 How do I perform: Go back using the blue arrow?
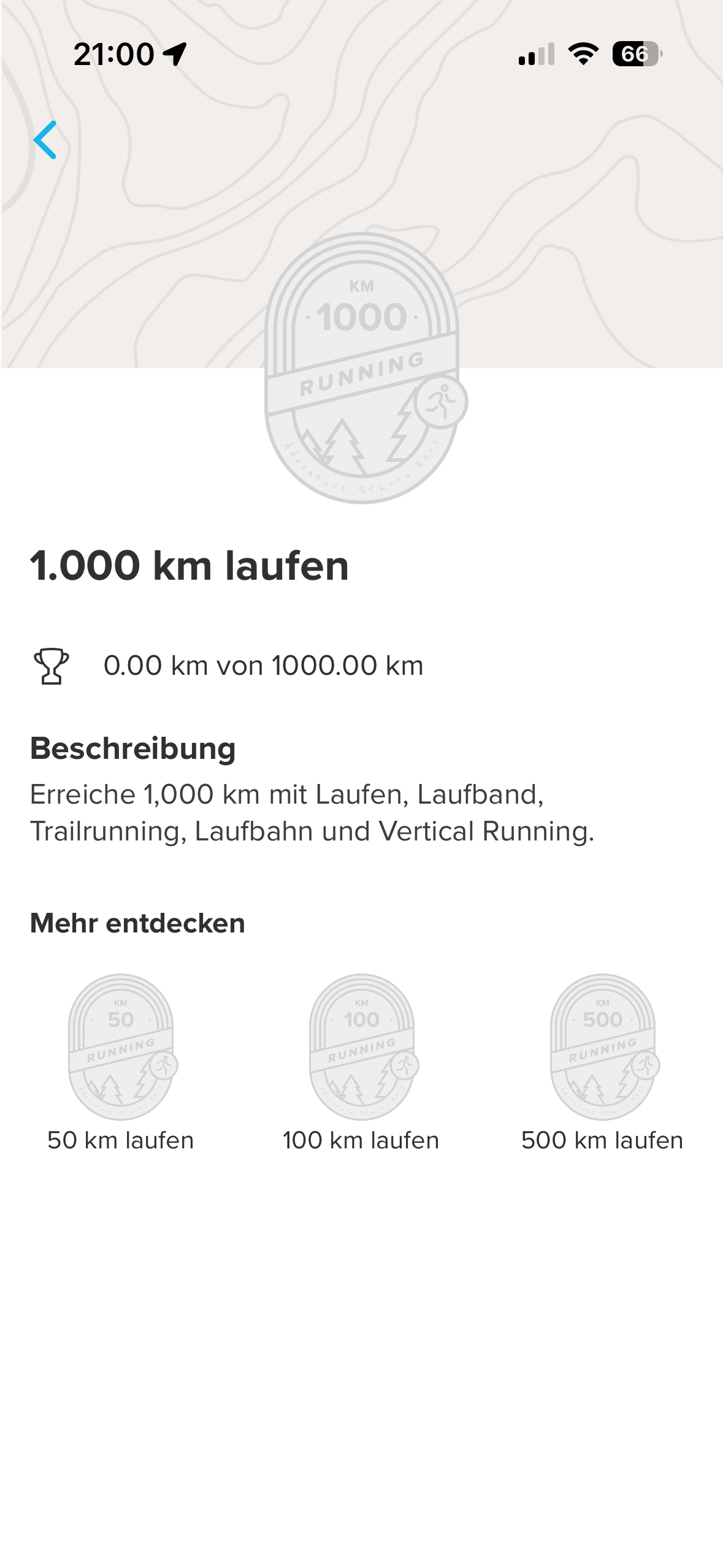point(45,140)
